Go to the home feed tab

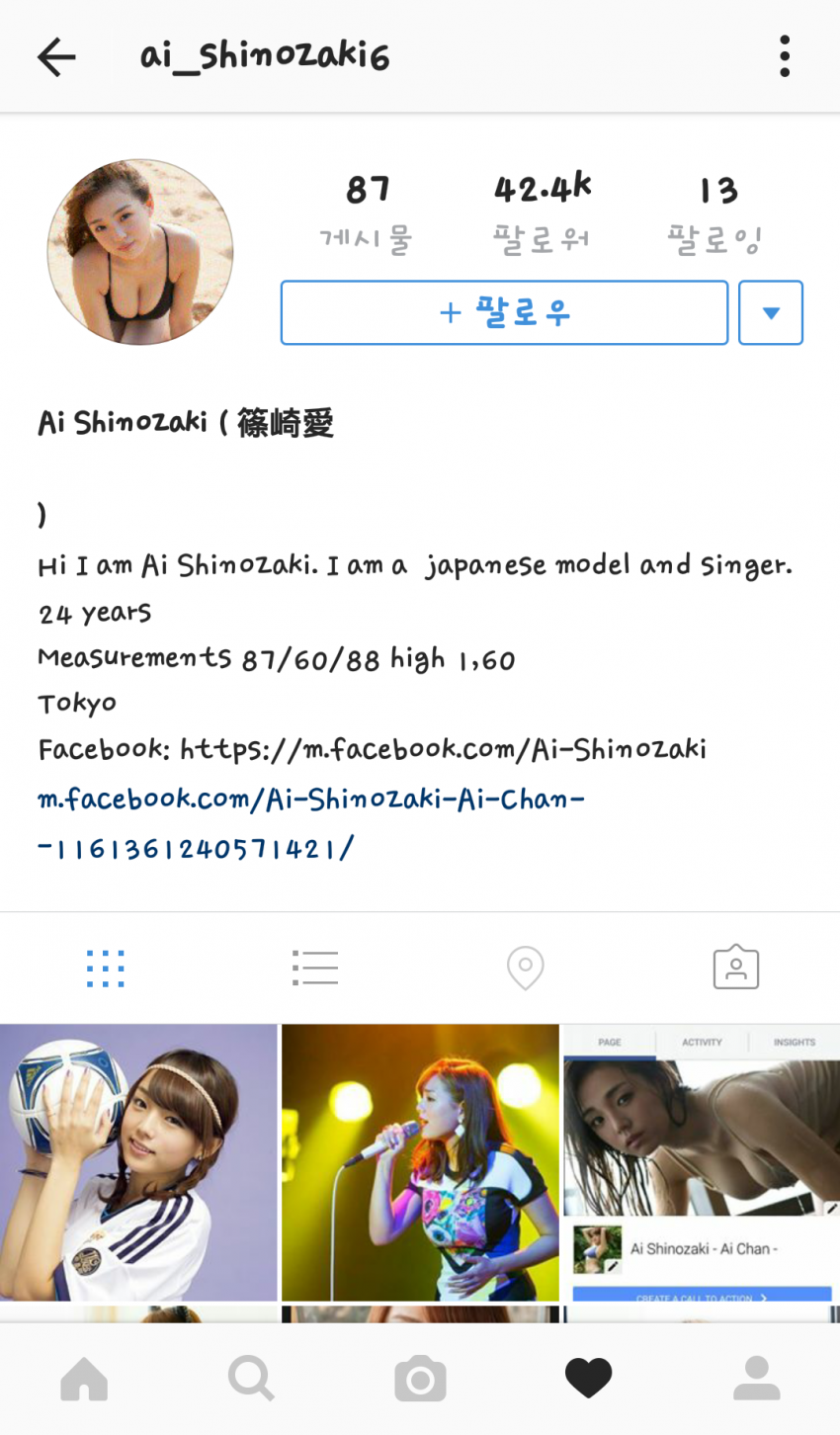(84, 1379)
